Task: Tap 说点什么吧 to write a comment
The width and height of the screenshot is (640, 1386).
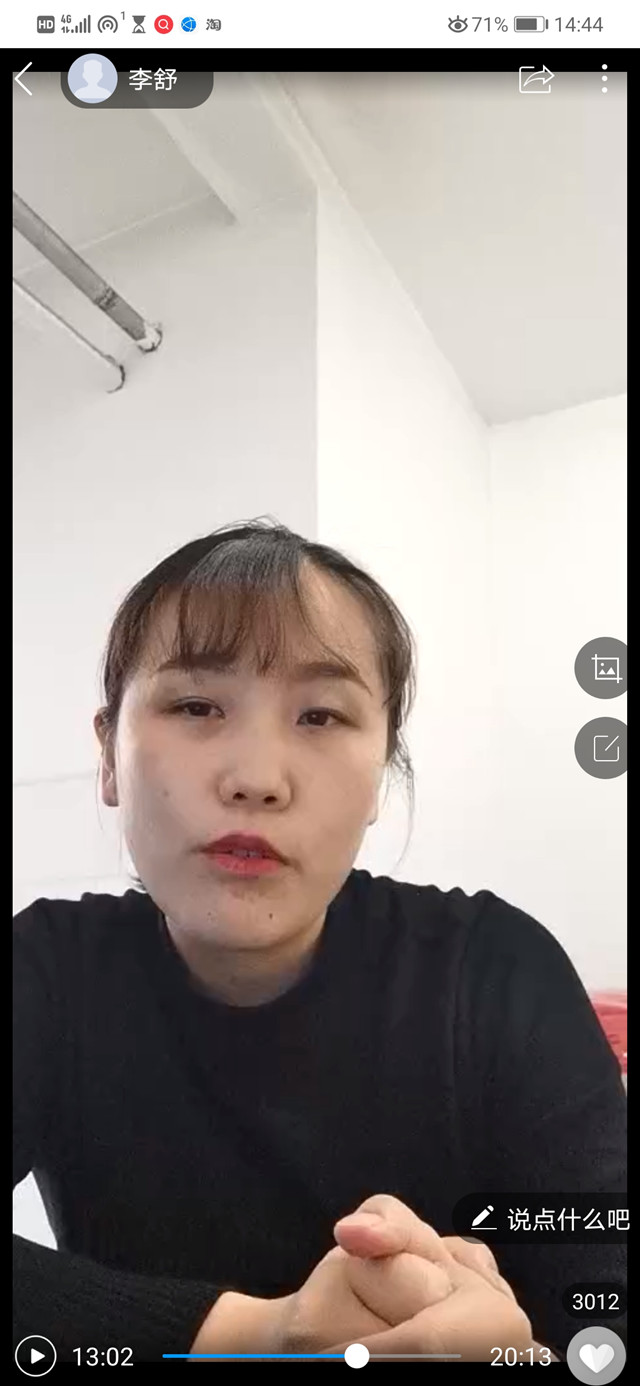Action: pos(549,1218)
